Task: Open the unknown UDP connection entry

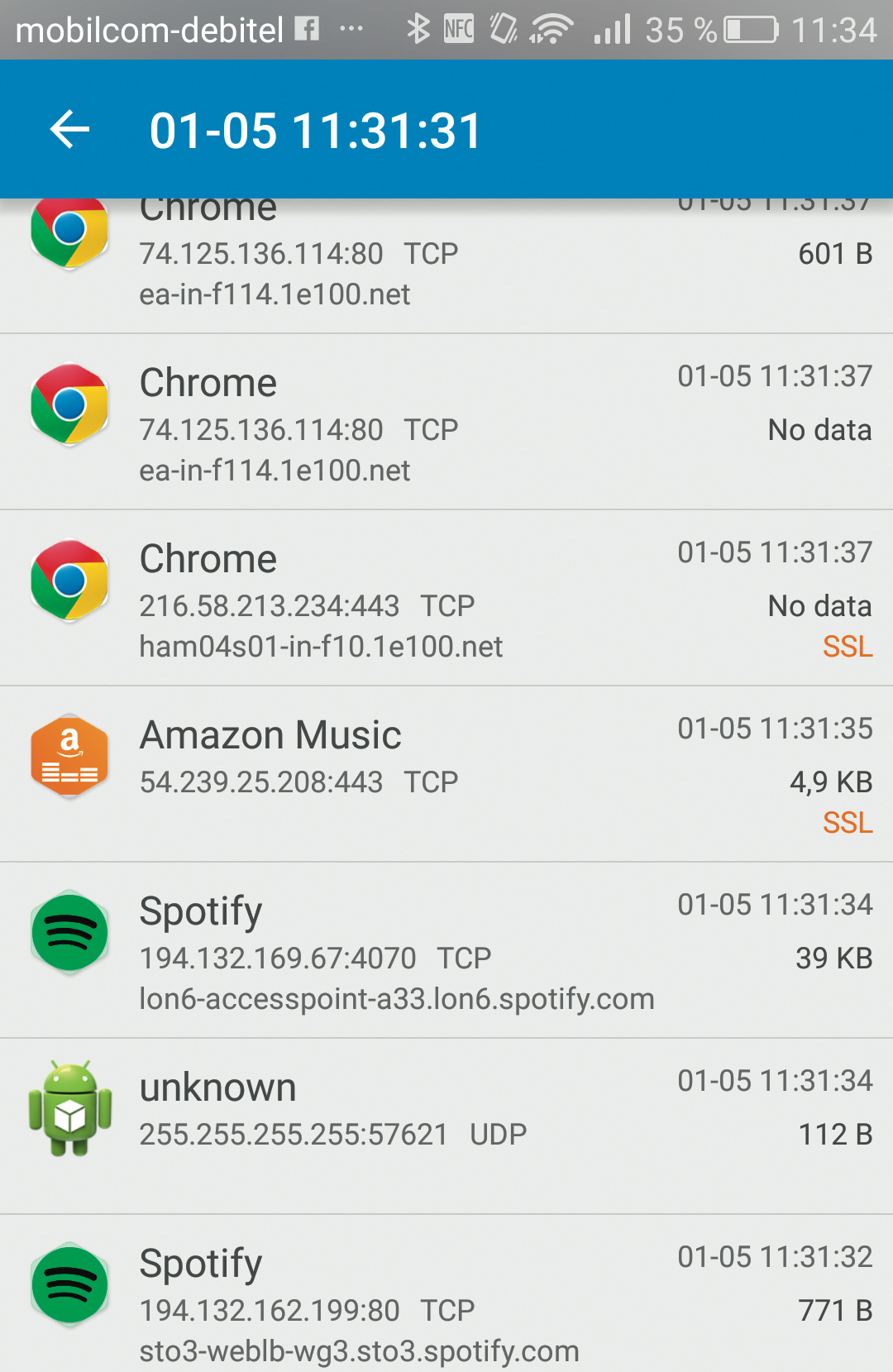Action: pyautogui.click(x=446, y=1127)
